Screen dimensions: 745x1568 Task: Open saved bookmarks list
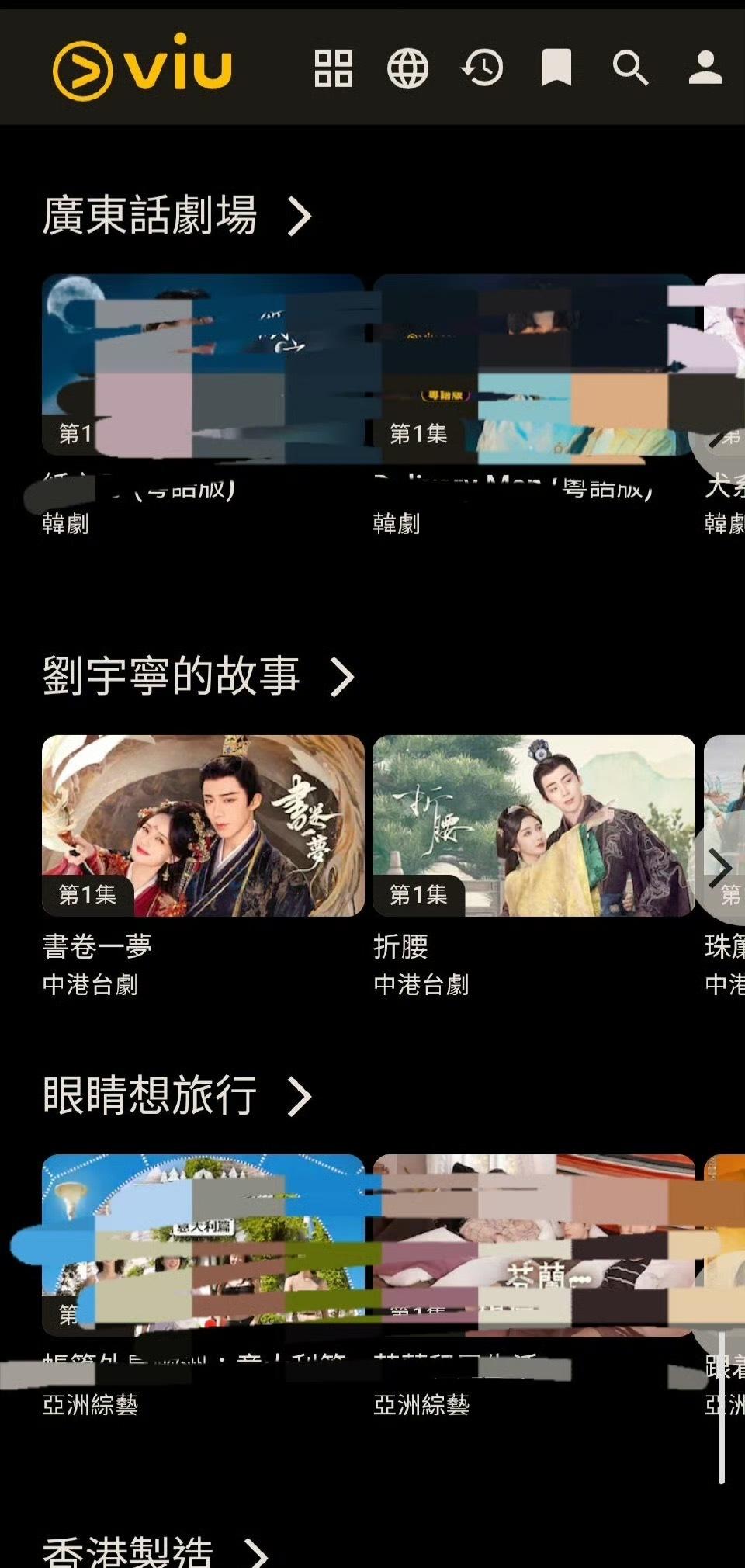[x=556, y=68]
